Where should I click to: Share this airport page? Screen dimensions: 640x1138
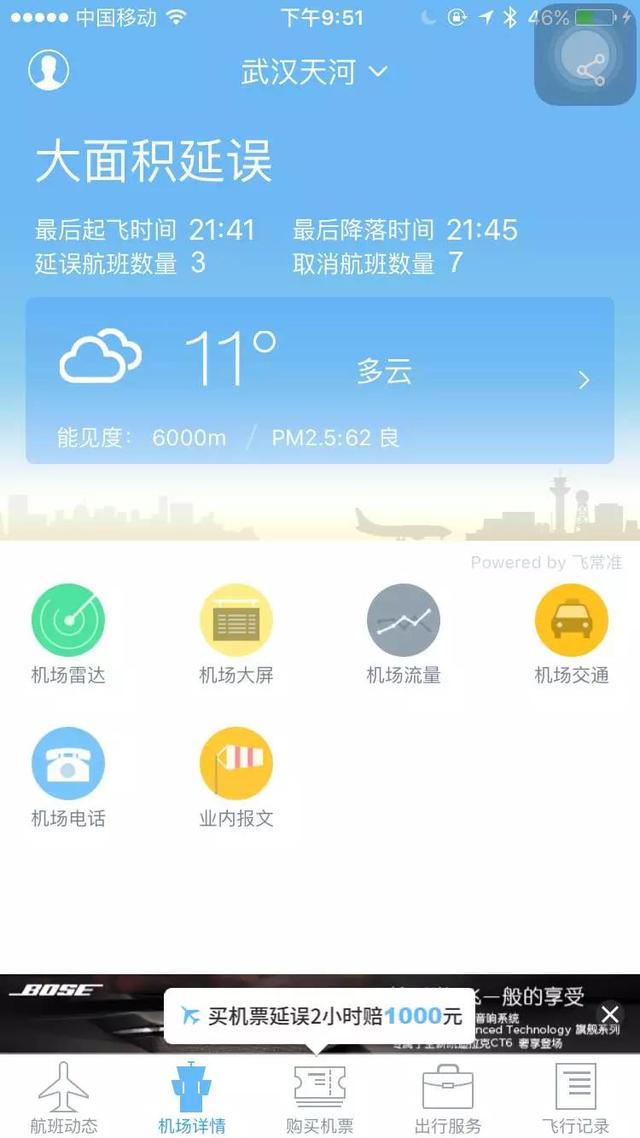pyautogui.click(x=590, y=68)
